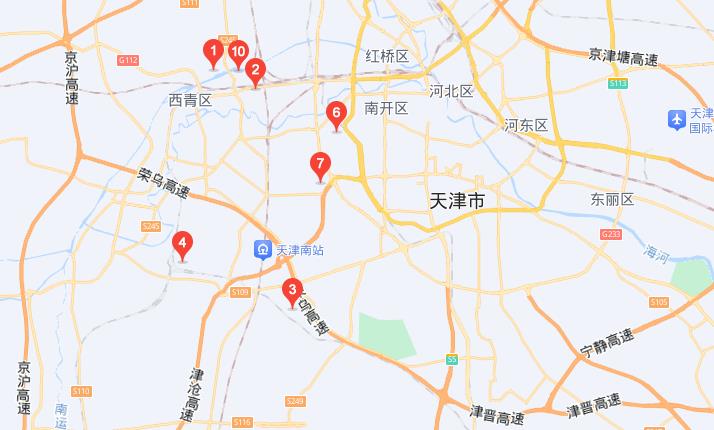Tap map pin number 6
Viewport: 714px width, 430px height.
point(336,114)
